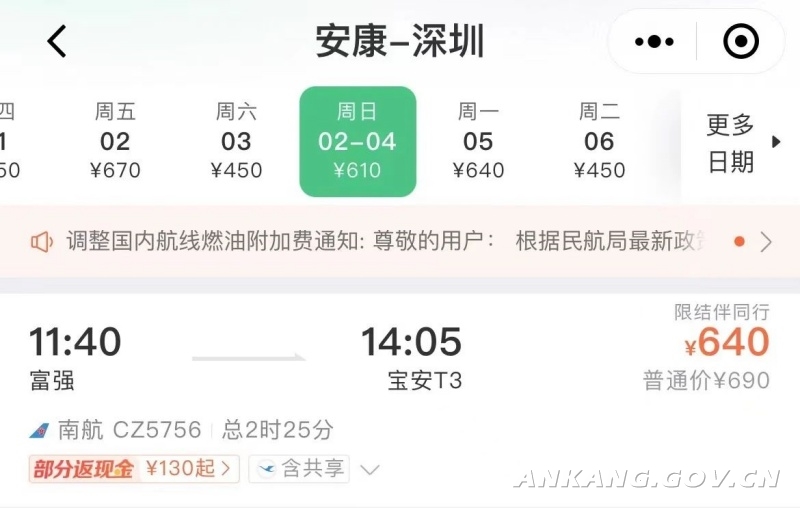Go back from the 安康-深圳 flight list
This screenshot has width=800, height=508.
[57, 42]
